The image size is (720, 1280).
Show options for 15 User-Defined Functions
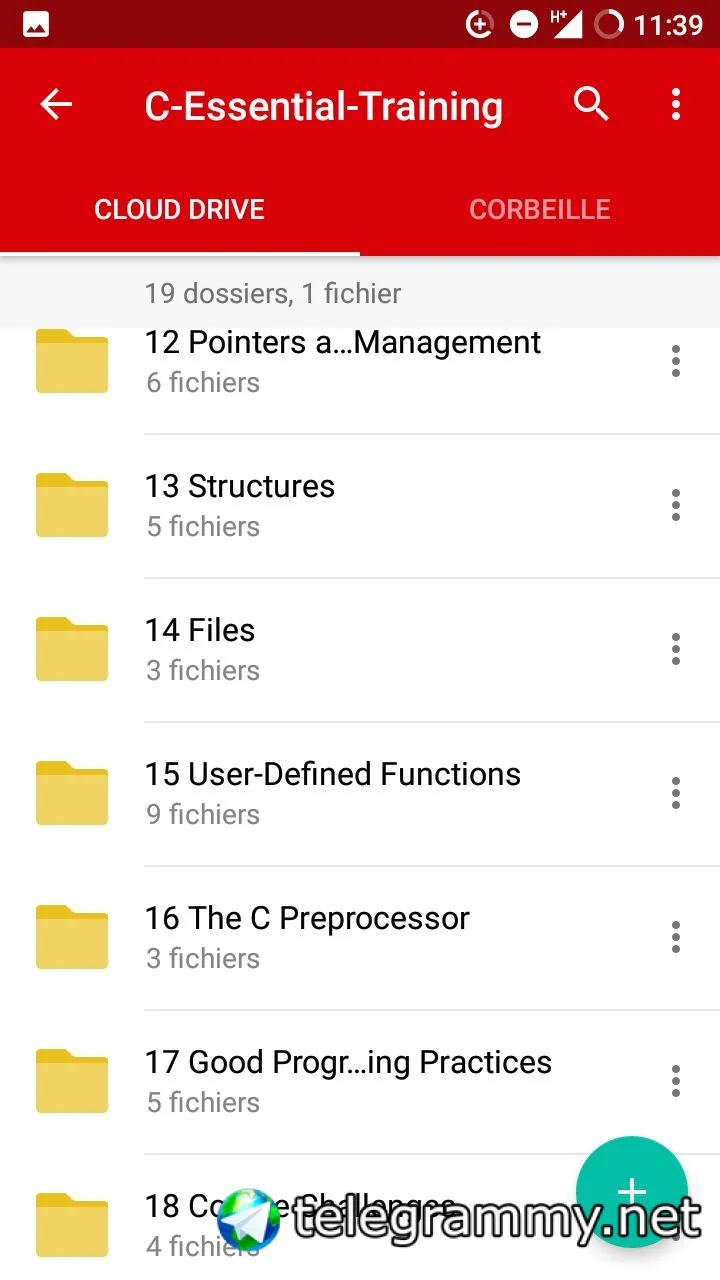[x=676, y=793]
